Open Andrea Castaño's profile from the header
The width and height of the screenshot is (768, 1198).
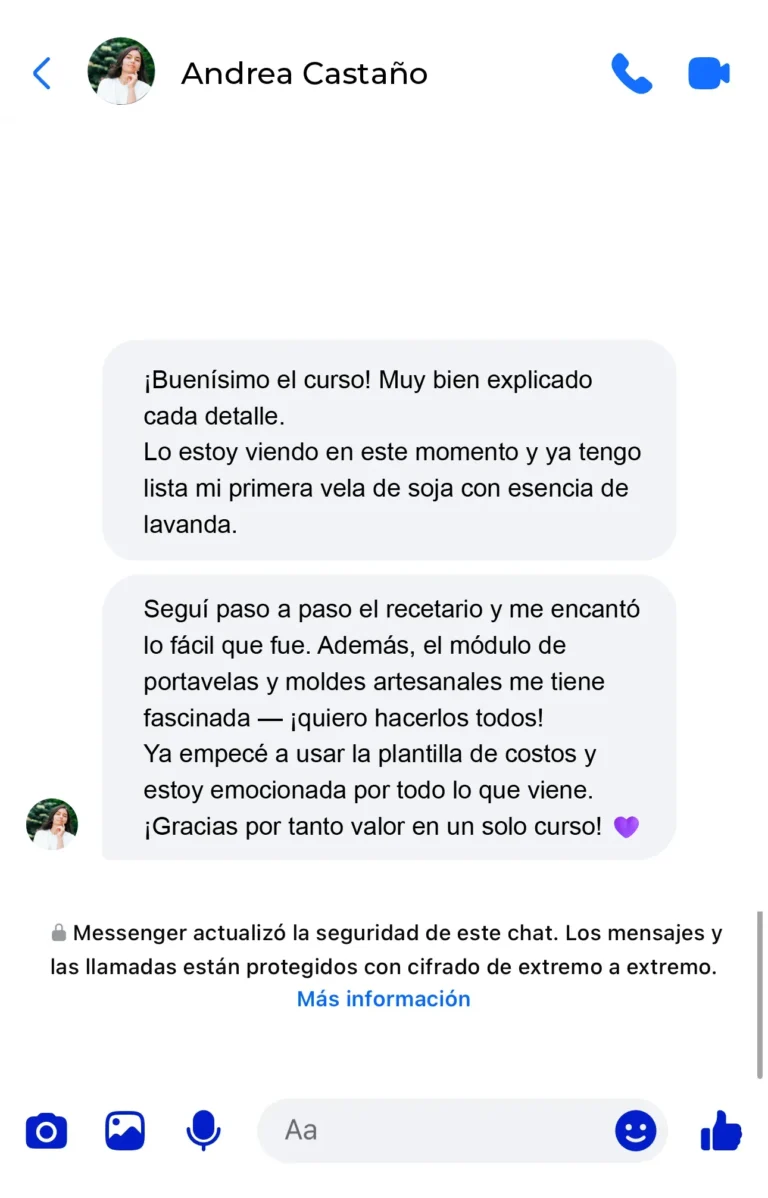coord(303,73)
